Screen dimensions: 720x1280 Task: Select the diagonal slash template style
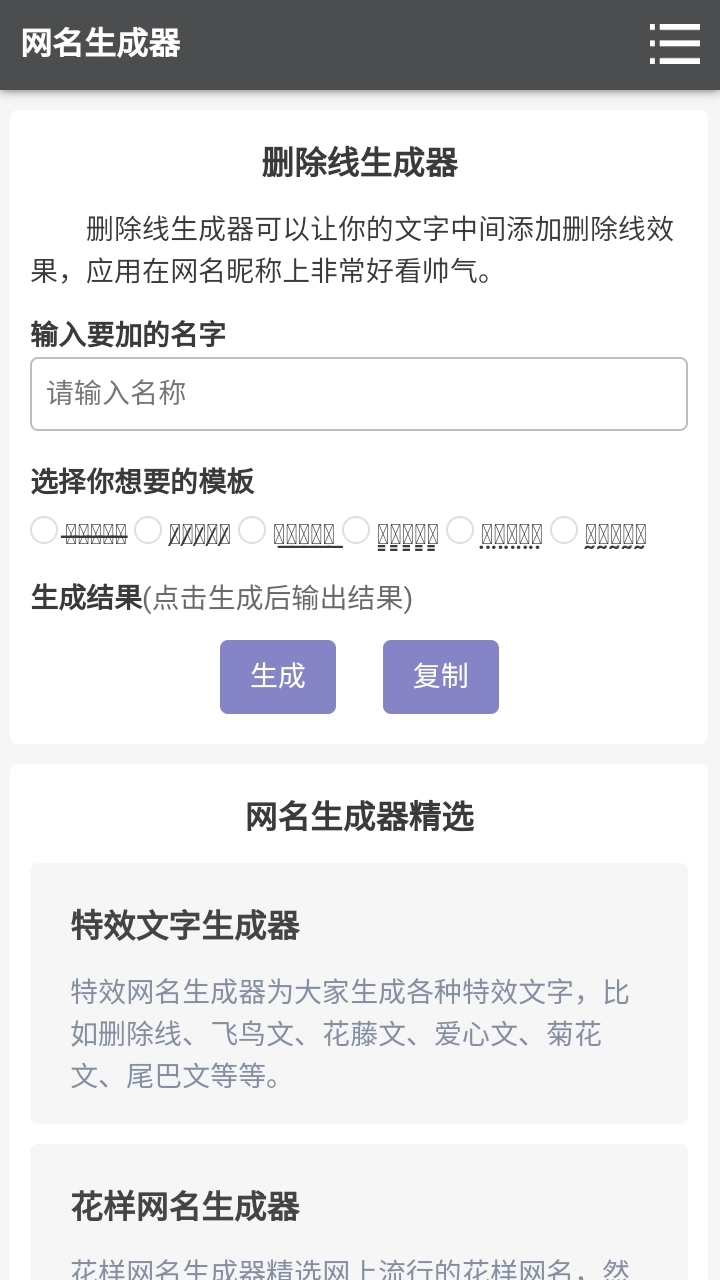(x=147, y=531)
